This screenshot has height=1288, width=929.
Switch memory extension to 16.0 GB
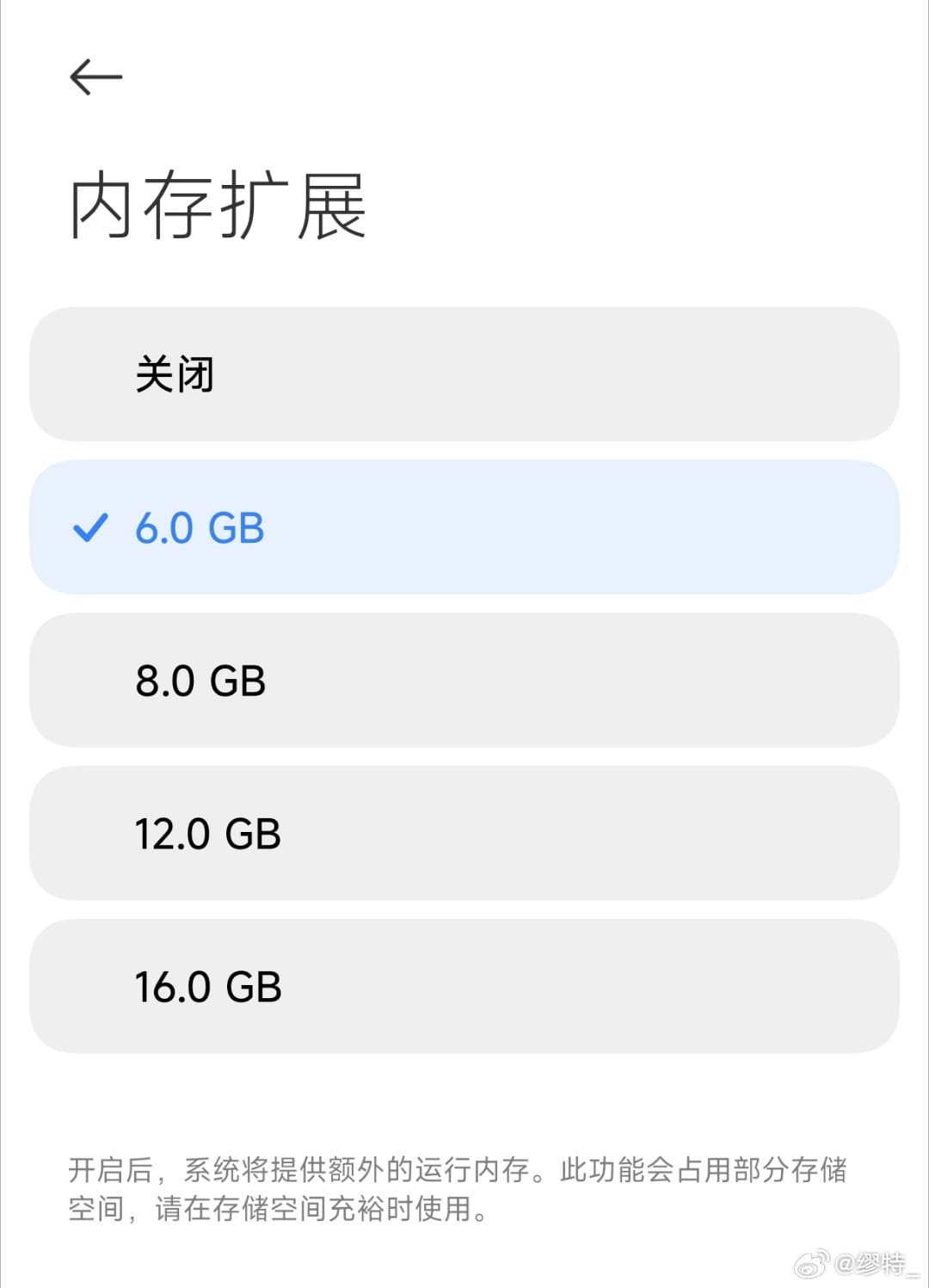[464, 986]
